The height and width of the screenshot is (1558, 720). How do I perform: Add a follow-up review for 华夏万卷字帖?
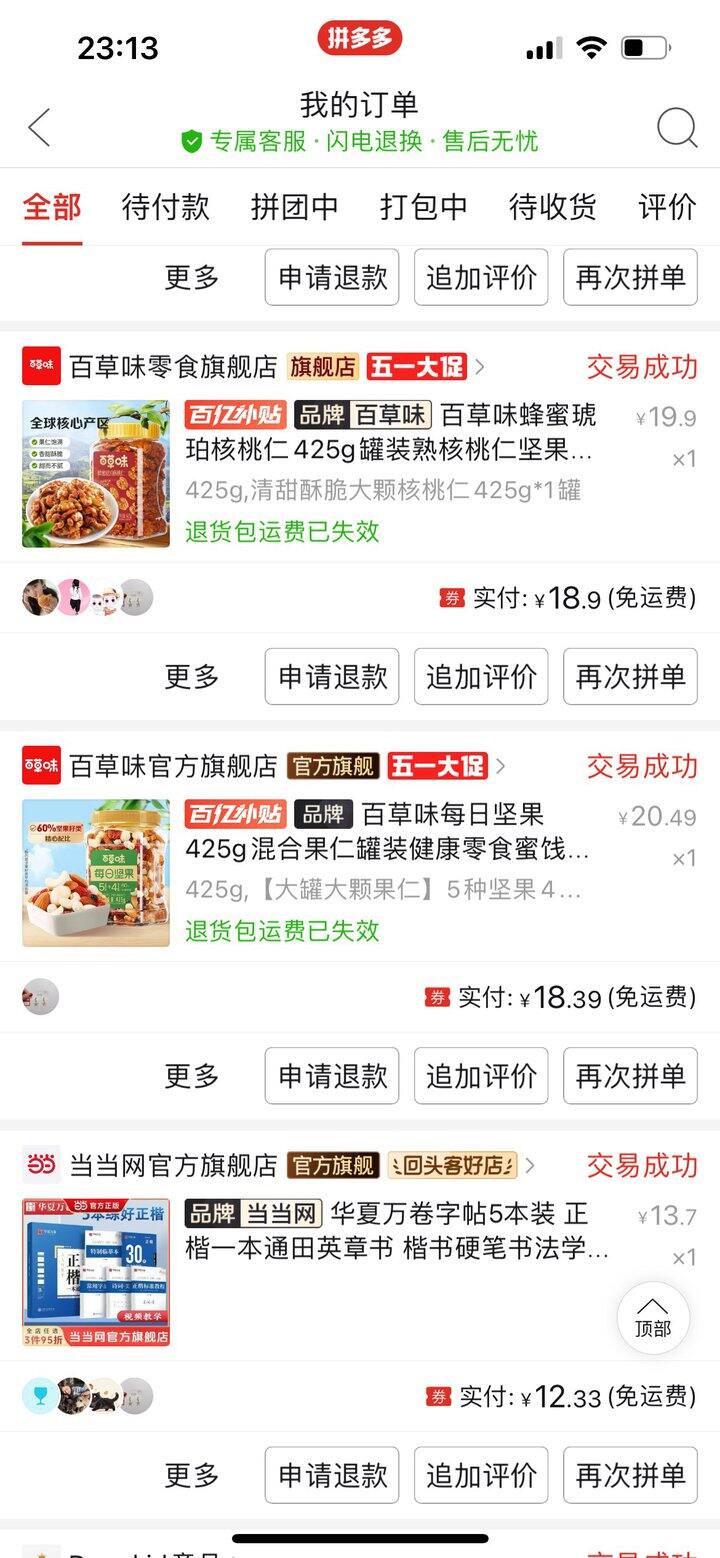[x=481, y=1475]
